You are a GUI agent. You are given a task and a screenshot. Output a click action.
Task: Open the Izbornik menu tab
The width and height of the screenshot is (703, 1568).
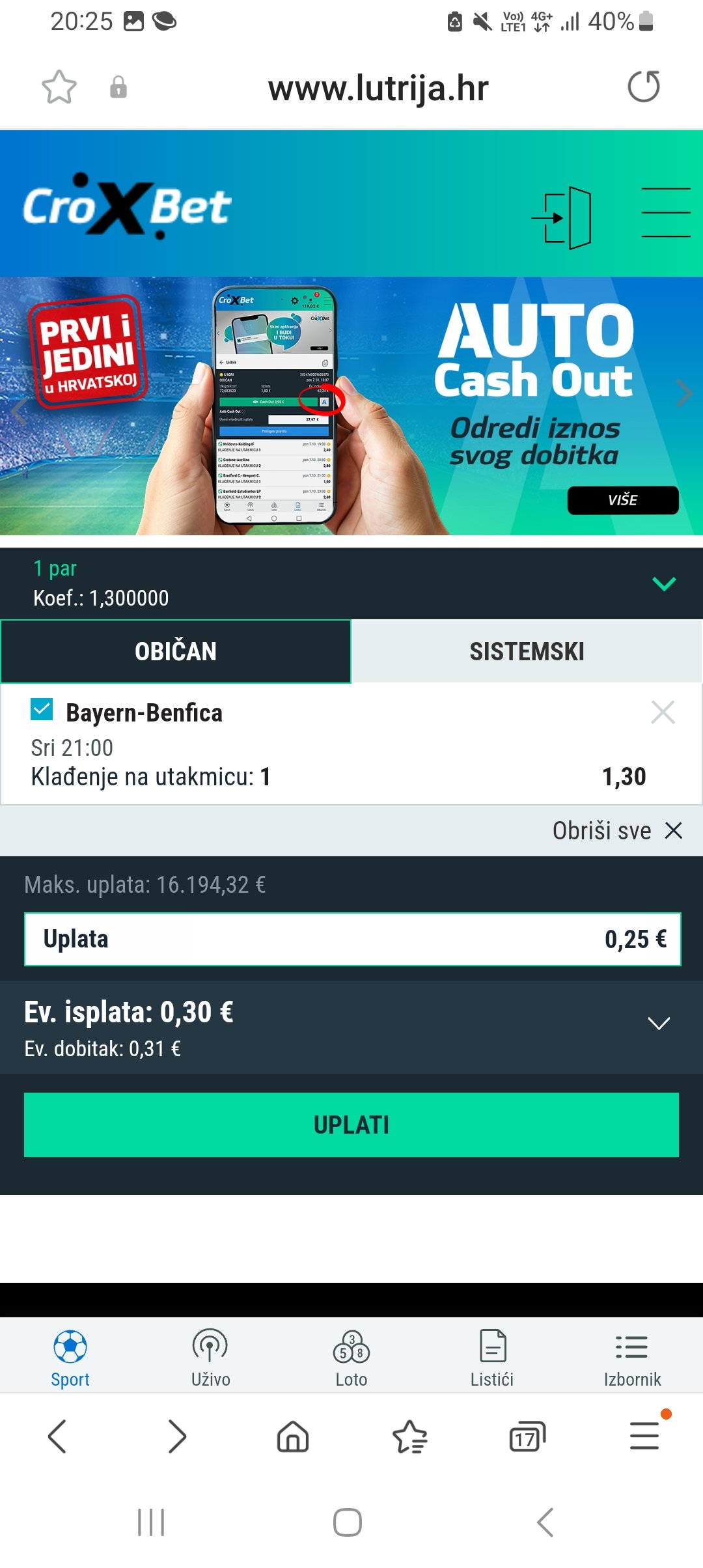[x=632, y=1359]
